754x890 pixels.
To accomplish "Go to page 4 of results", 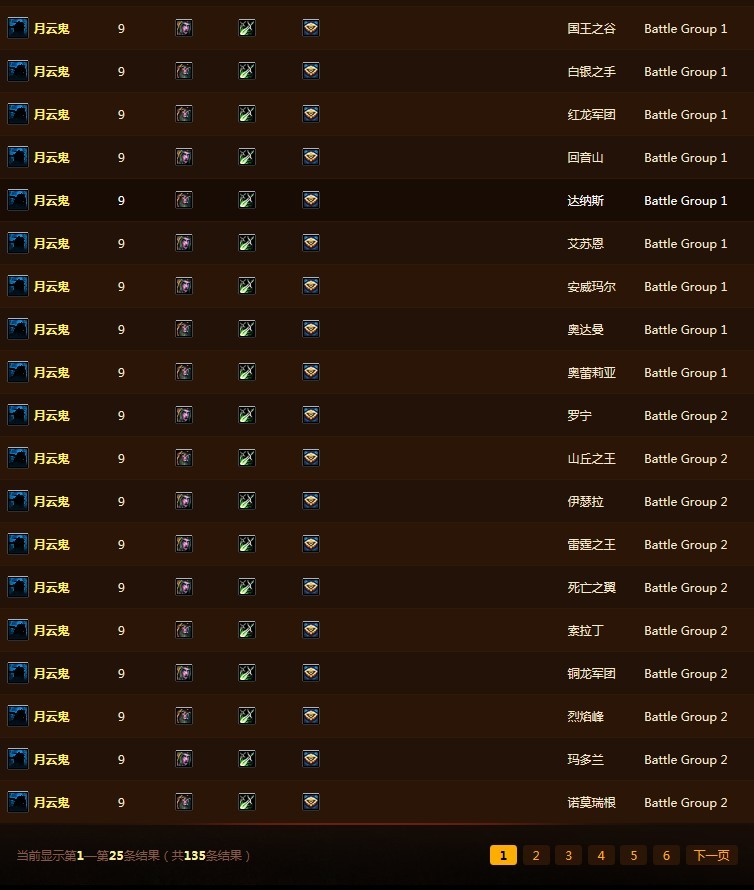I will (x=601, y=855).
